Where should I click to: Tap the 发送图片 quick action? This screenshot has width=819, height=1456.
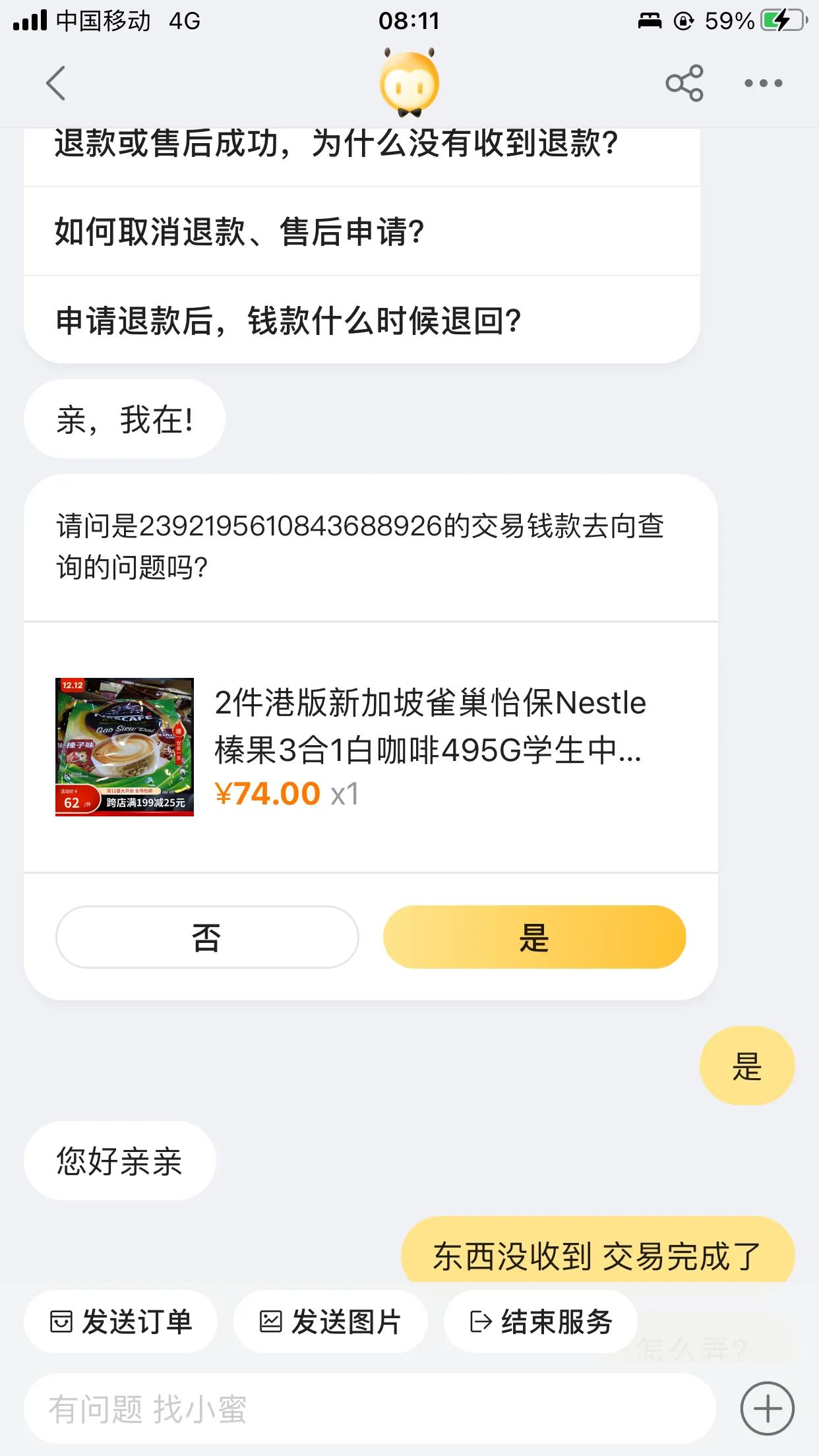coord(330,1321)
